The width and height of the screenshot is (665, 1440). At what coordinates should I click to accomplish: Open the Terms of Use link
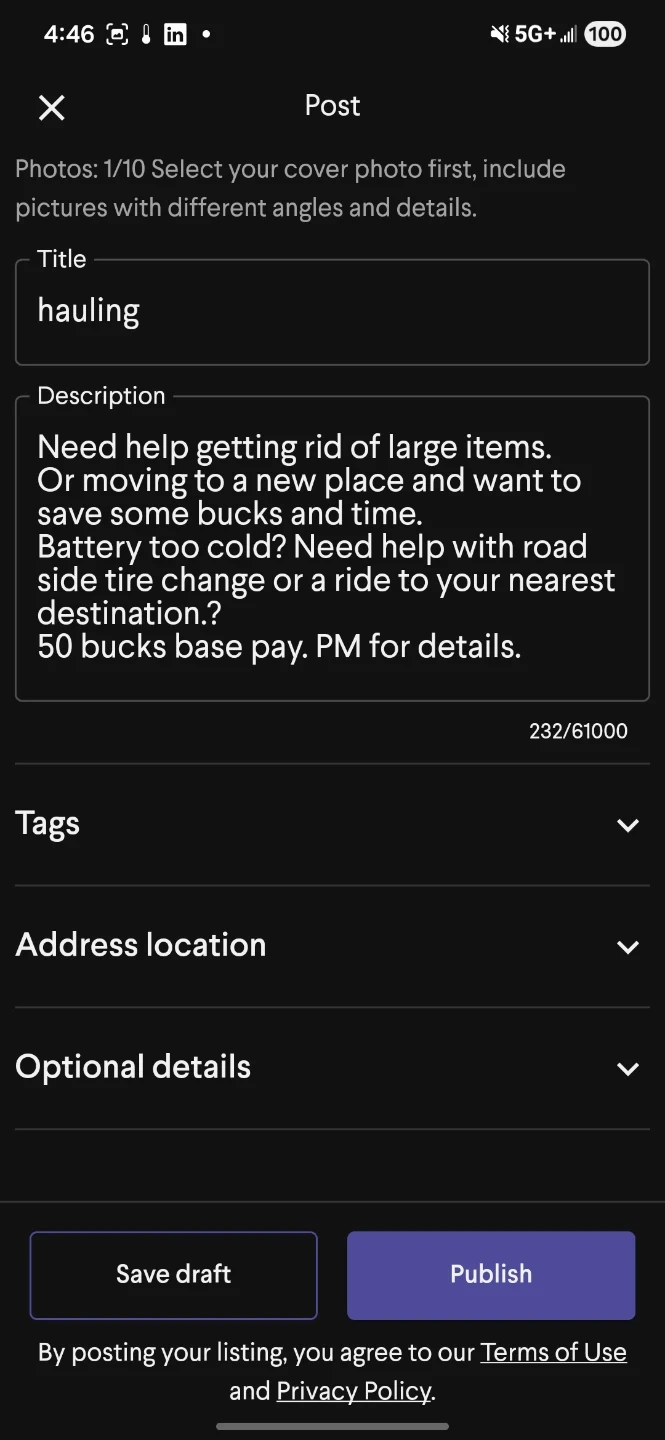pyautogui.click(x=554, y=1353)
